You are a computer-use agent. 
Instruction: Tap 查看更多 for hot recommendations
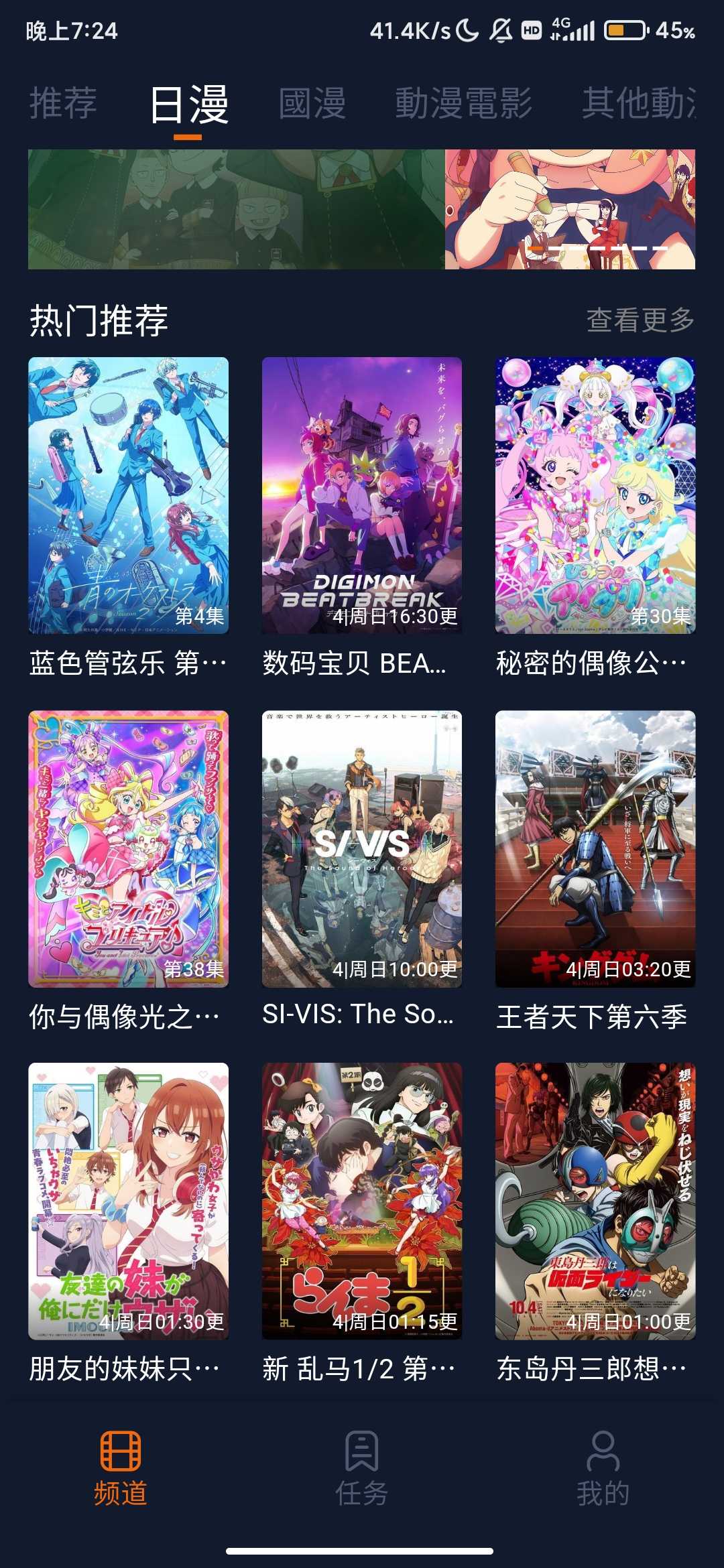click(x=640, y=320)
